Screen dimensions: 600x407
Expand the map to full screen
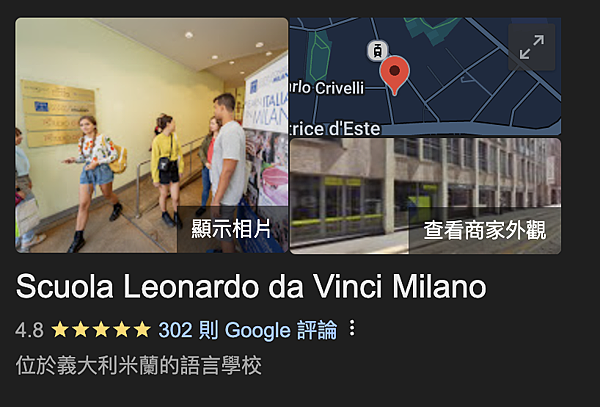coord(531,46)
